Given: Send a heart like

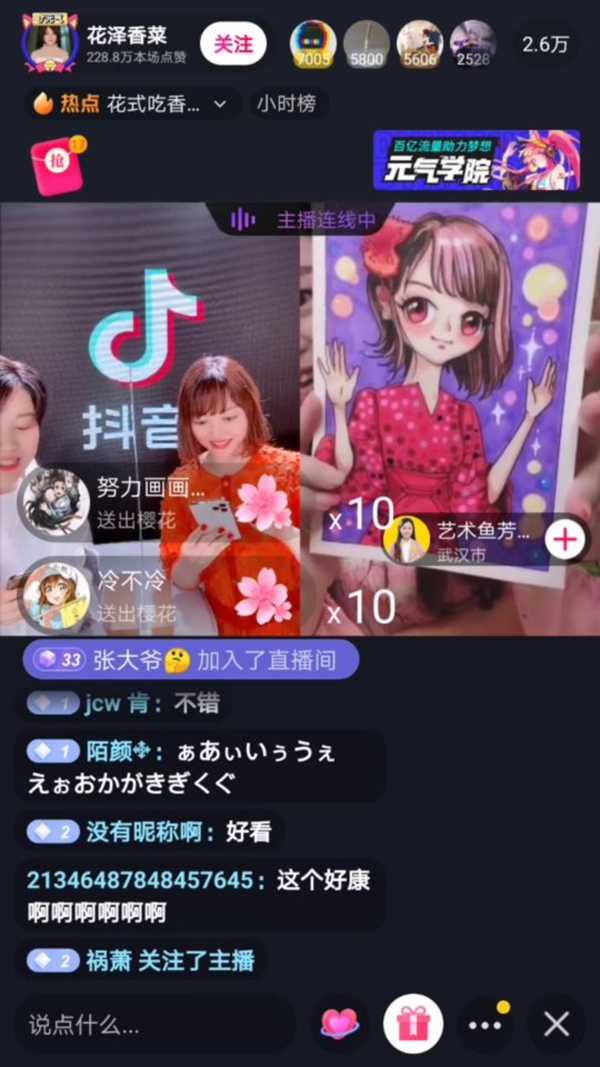Looking at the screenshot, I should coord(339,1024).
